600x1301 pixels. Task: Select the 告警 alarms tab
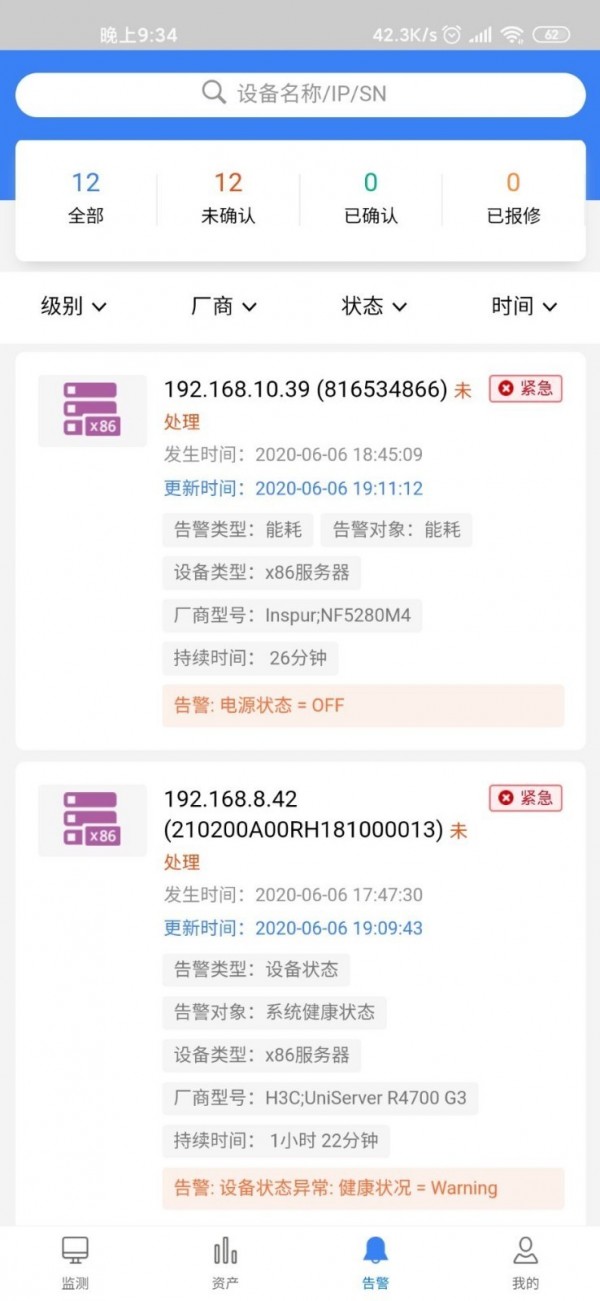[376, 1262]
